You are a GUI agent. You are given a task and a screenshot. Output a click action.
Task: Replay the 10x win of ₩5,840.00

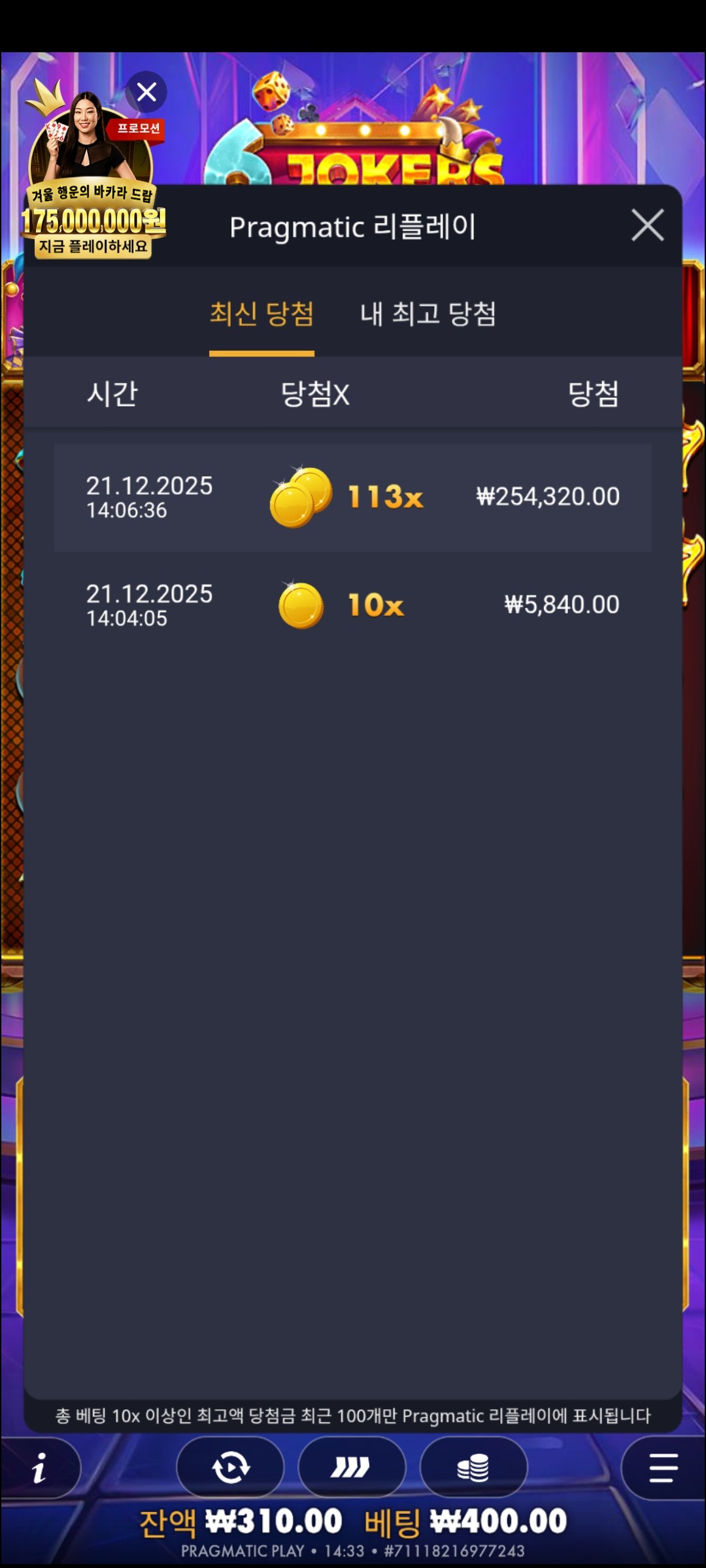click(352, 605)
